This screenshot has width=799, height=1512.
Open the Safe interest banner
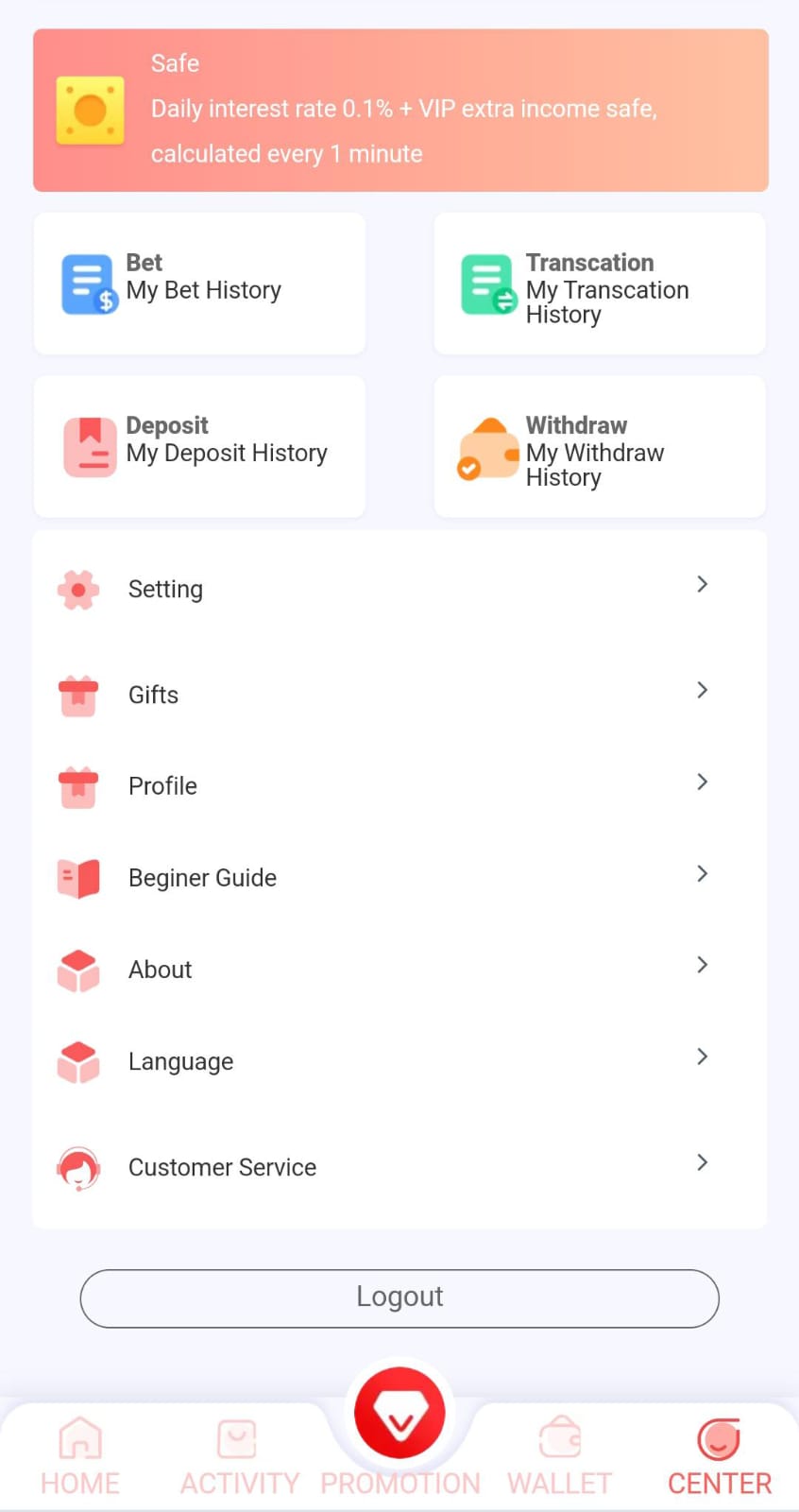pyautogui.click(x=400, y=110)
